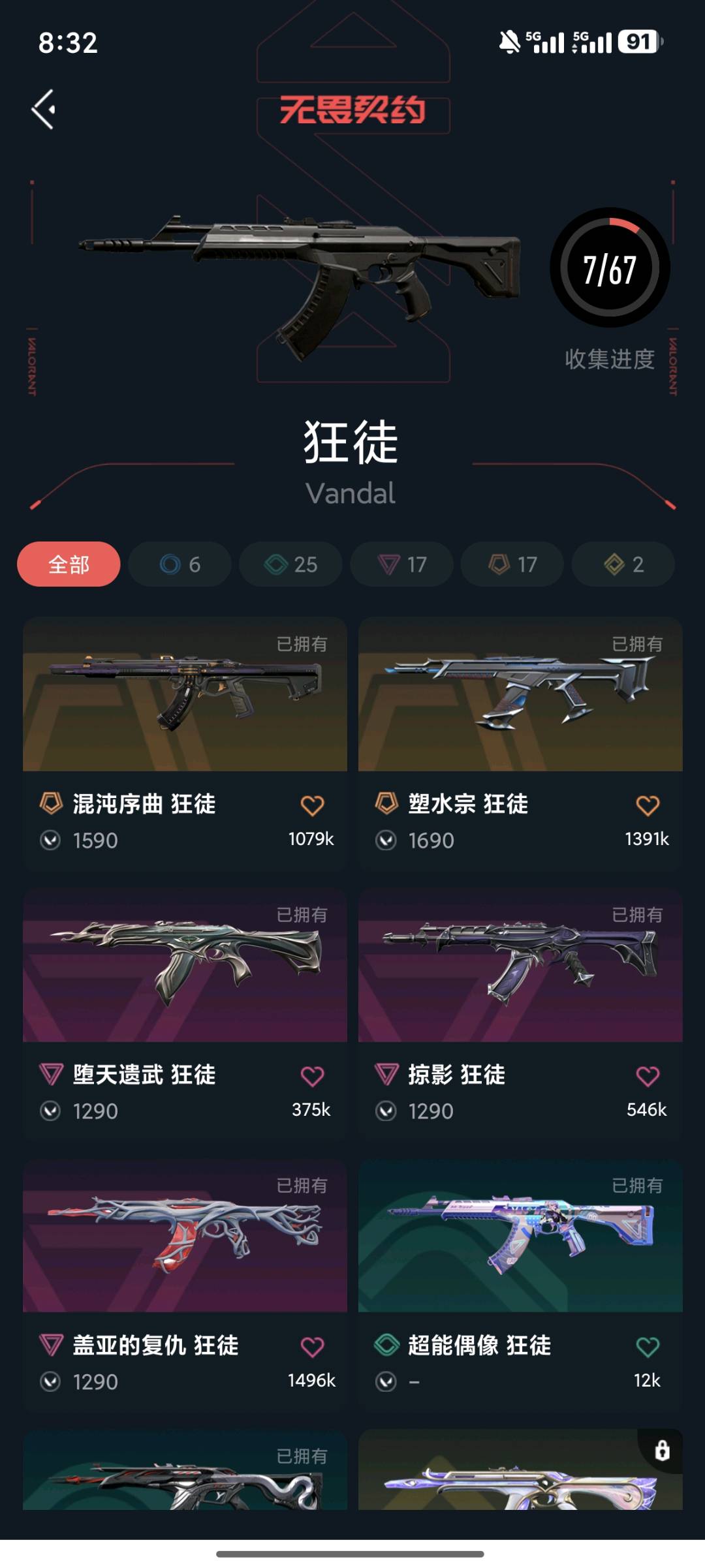The image size is (705, 1568).
Task: Open the locked skin card with padlock
Action: tap(520, 1469)
